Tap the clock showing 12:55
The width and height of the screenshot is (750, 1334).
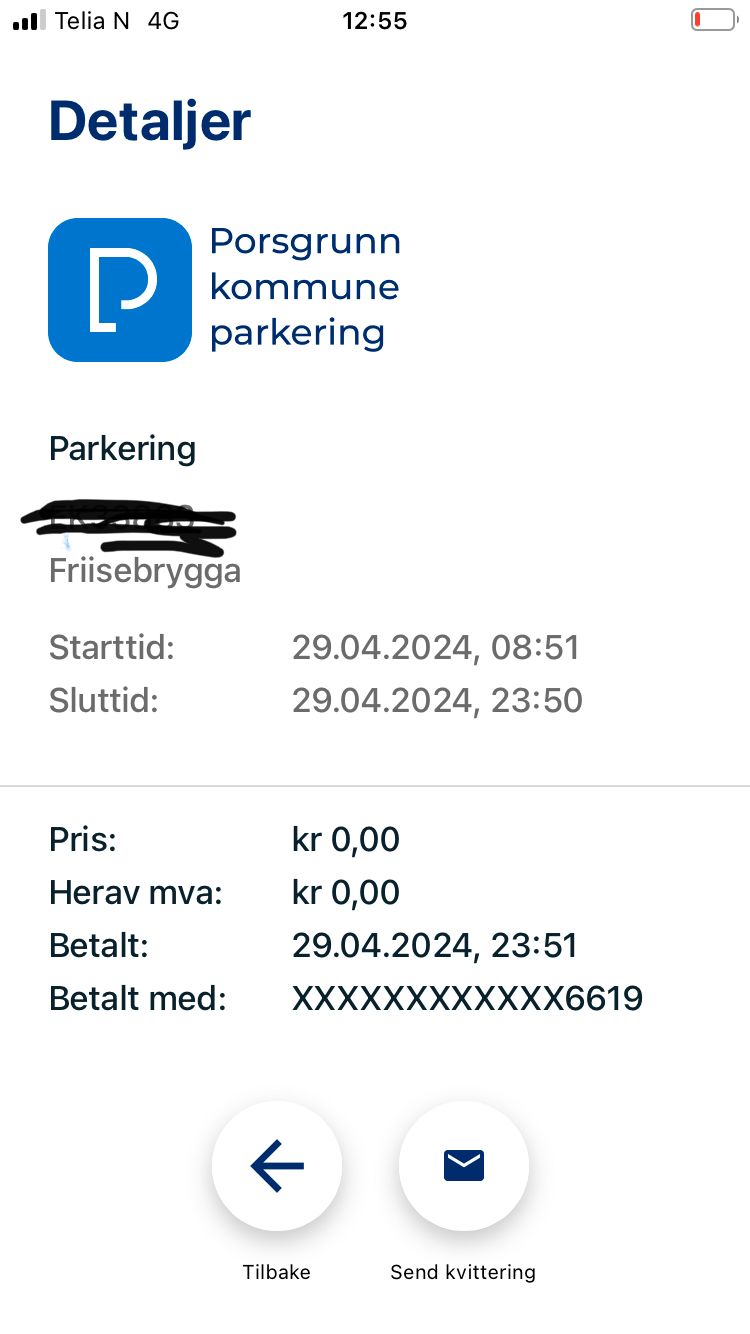point(375,19)
